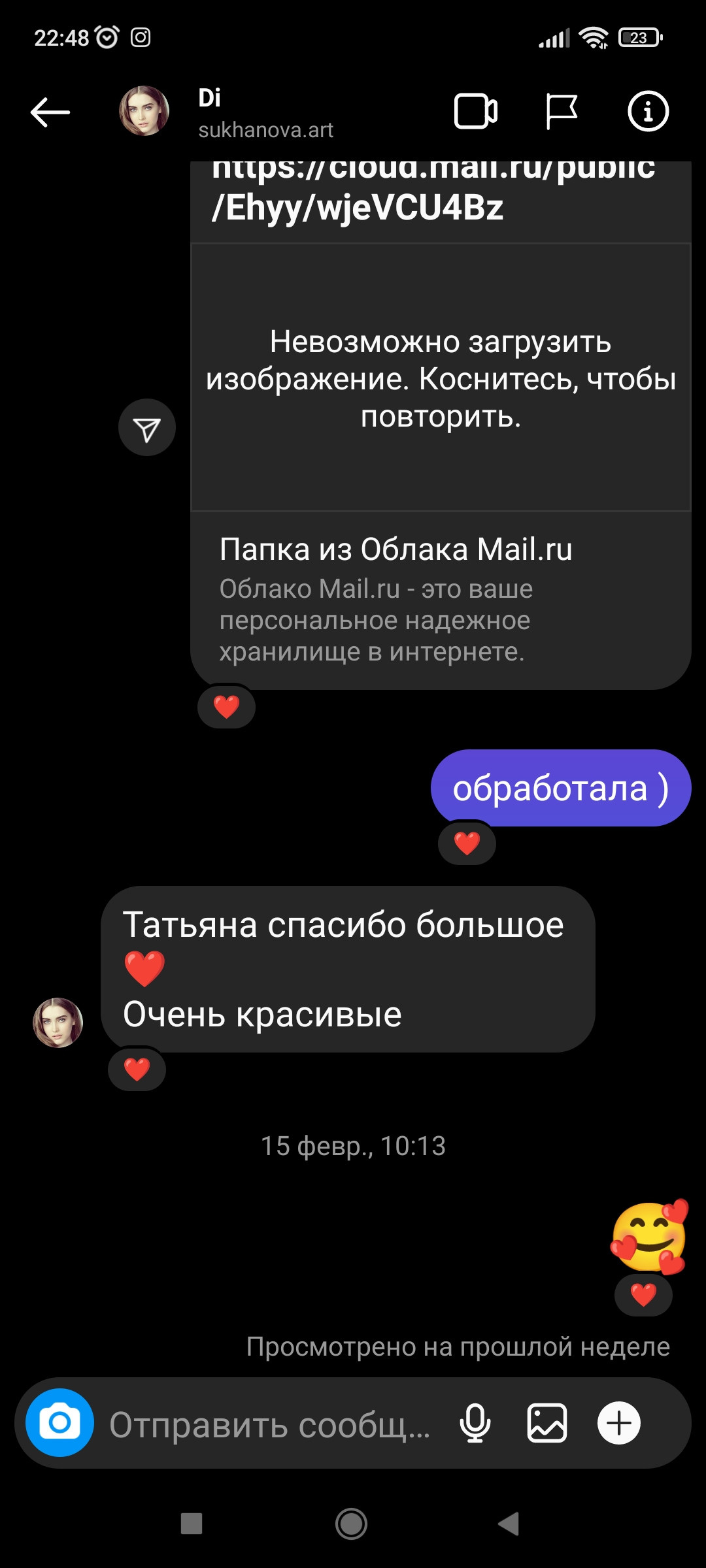View the heart reaction under обработала message

[x=467, y=843]
